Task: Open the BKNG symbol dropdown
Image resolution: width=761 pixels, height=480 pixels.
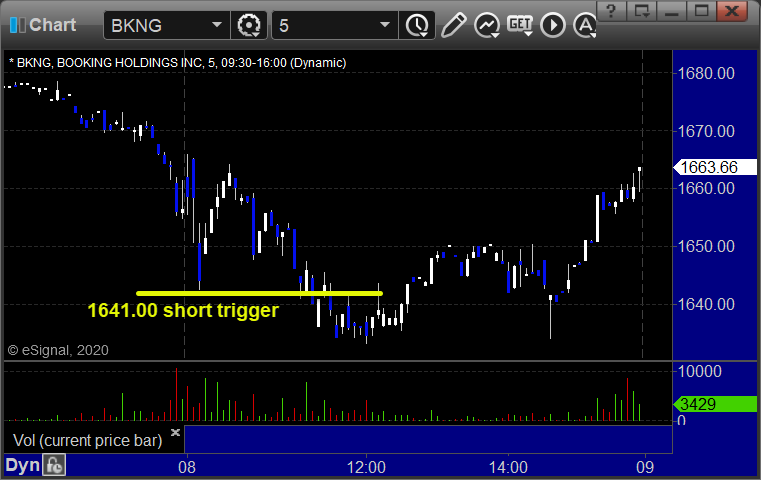Action: 217,24
